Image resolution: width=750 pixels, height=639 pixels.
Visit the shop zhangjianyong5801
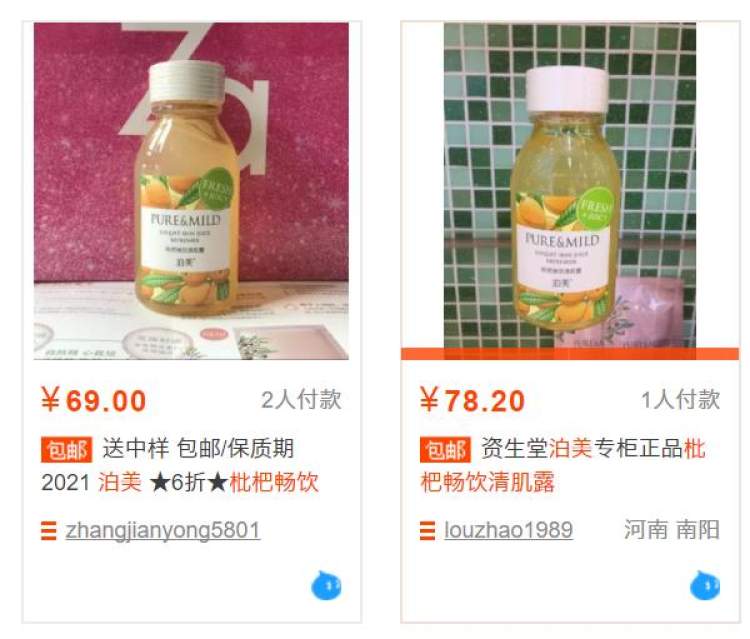[162, 530]
